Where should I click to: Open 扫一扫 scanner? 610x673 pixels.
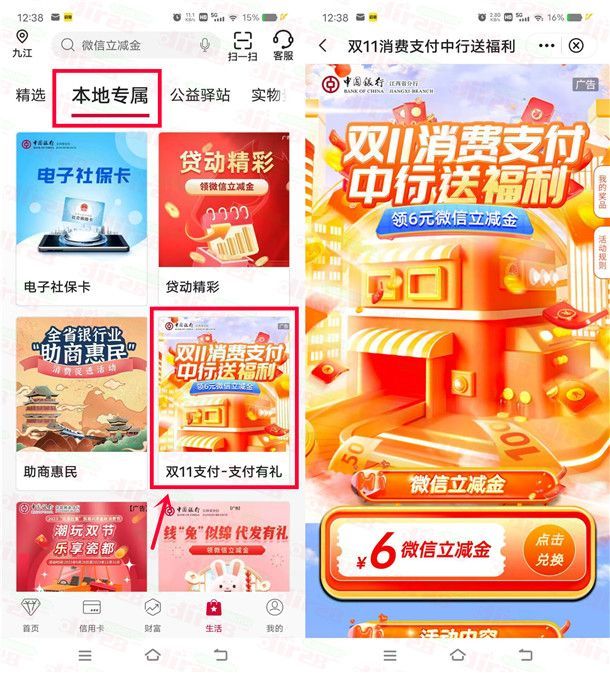tap(242, 46)
